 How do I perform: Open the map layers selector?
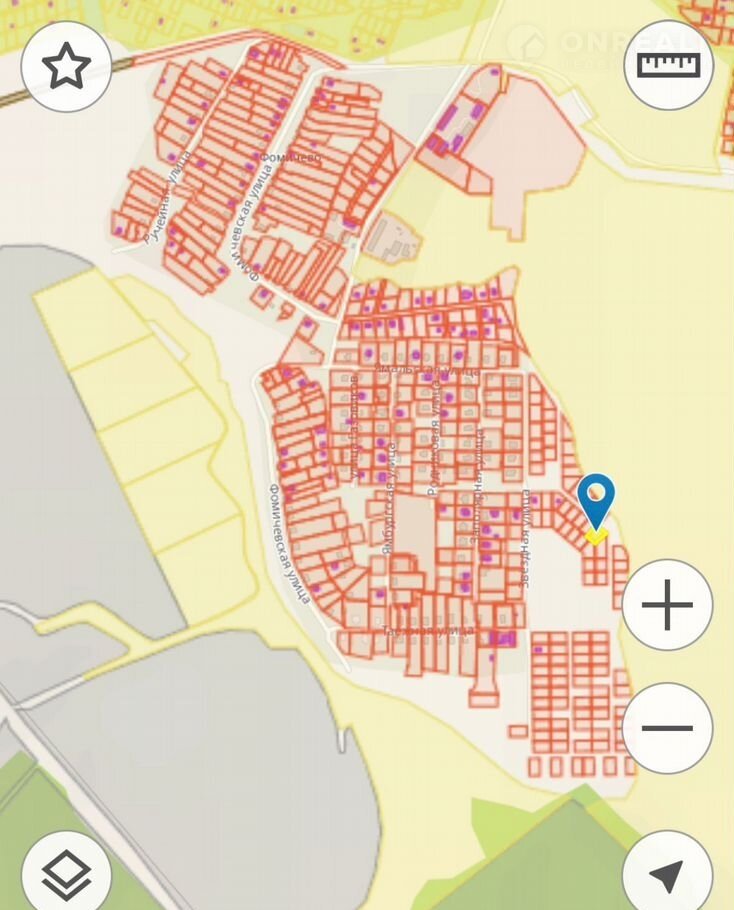point(66,873)
